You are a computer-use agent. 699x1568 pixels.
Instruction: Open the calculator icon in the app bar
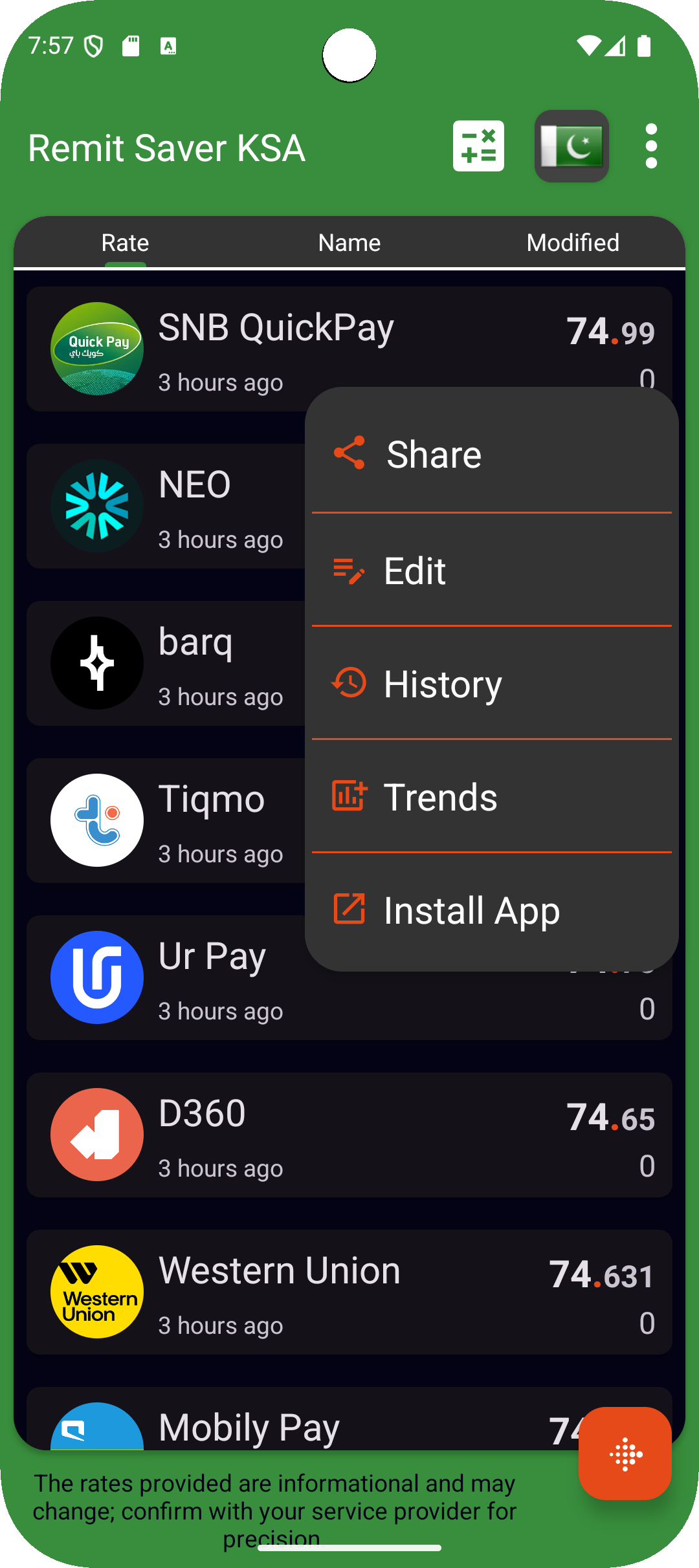coord(478,146)
